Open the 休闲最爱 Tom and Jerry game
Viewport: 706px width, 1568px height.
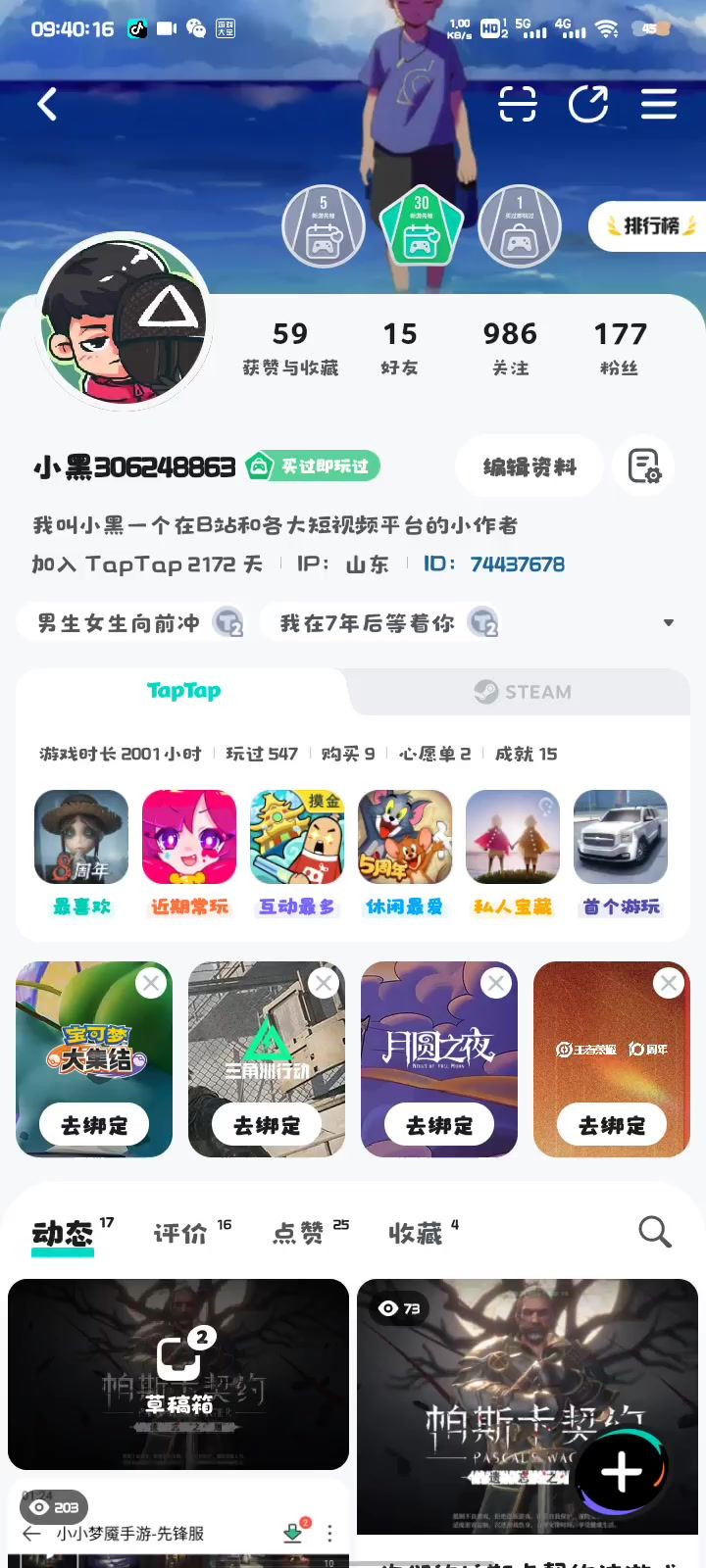click(x=405, y=838)
